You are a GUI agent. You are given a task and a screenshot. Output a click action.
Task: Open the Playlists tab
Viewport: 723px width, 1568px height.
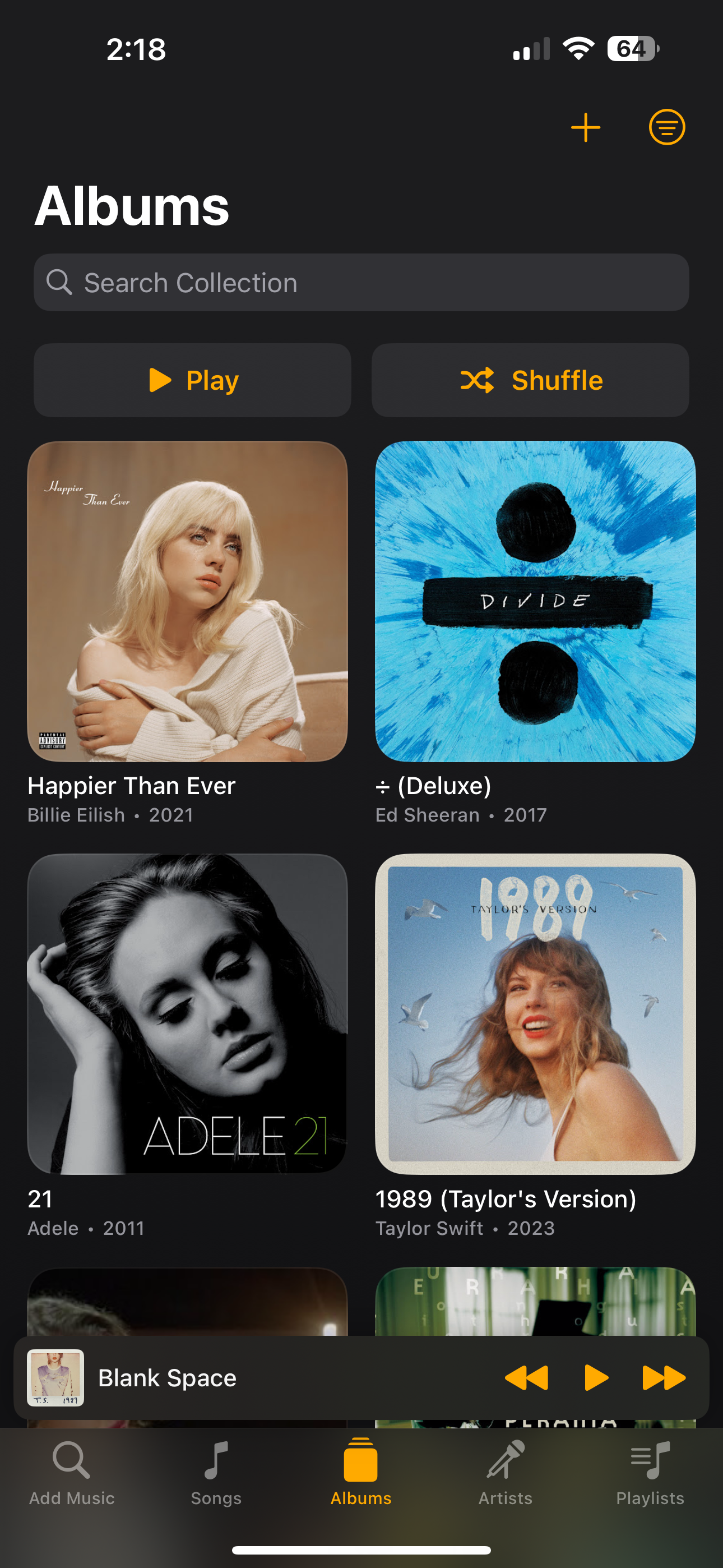(650, 1472)
